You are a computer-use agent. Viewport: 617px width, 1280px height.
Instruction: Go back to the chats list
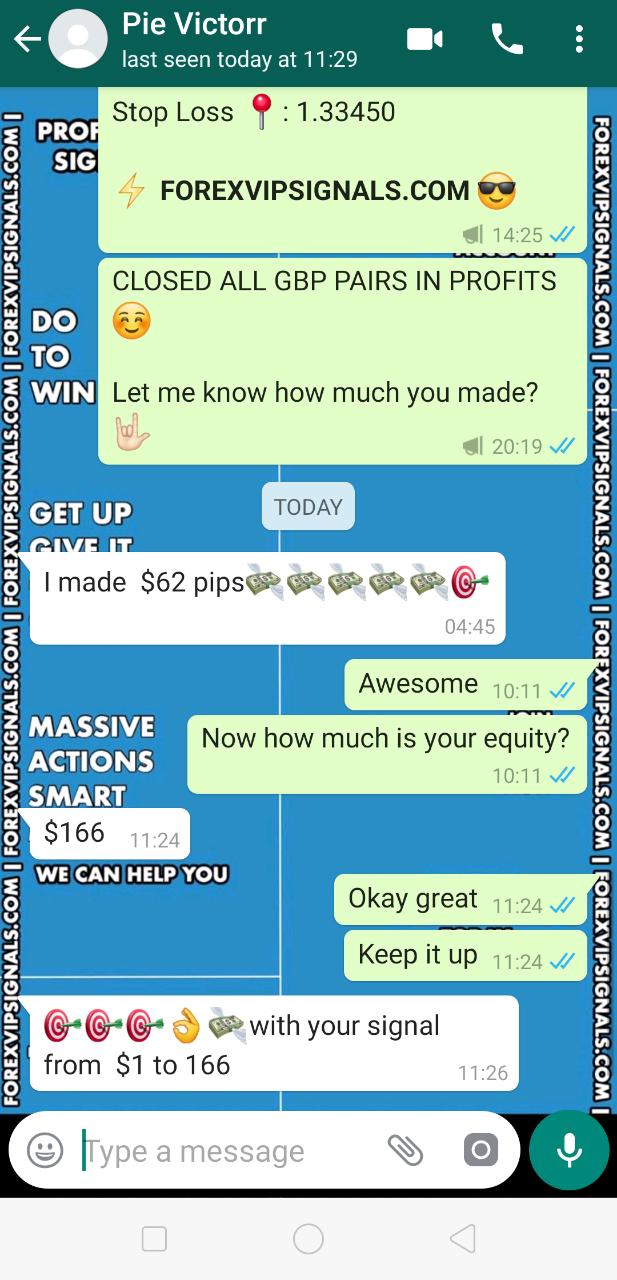27,41
